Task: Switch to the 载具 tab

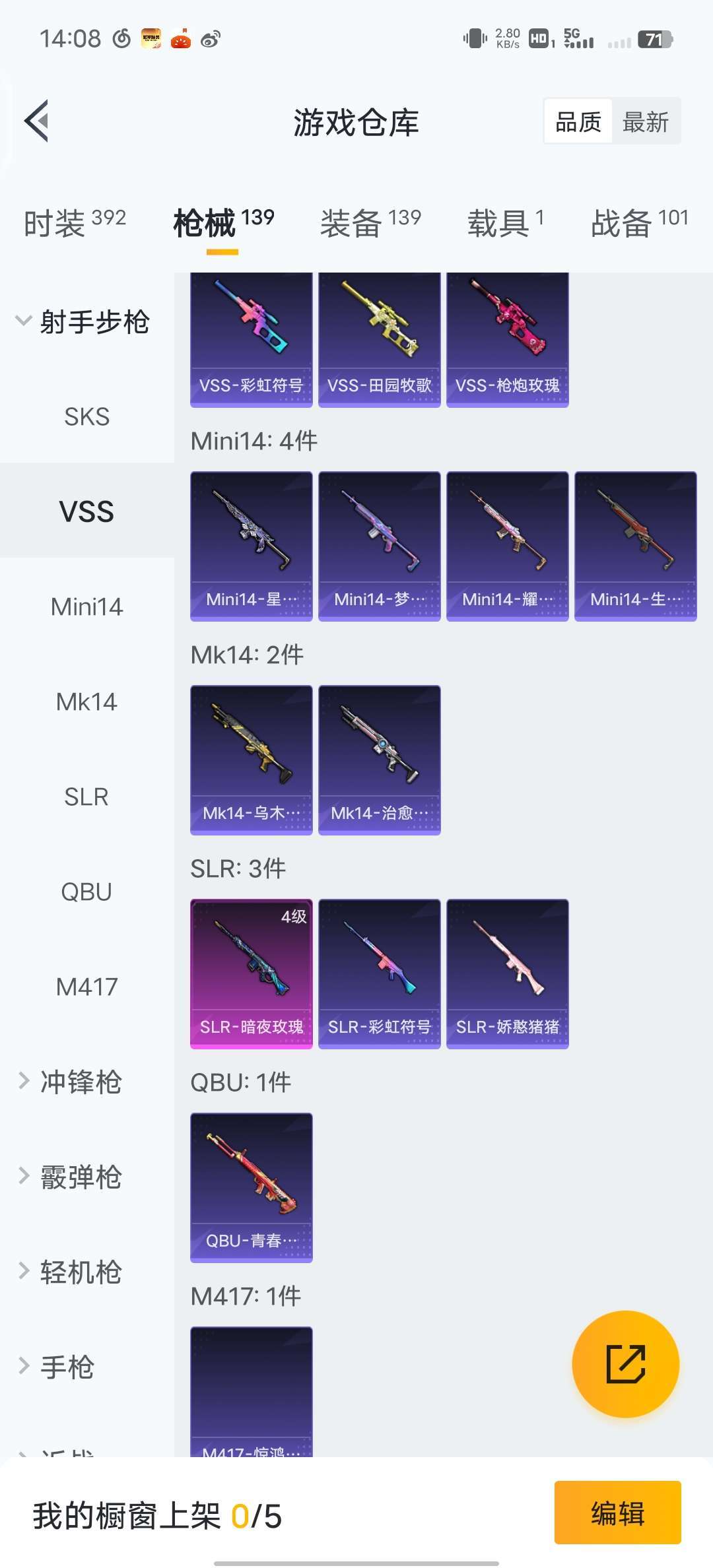Action: pyautogui.click(x=505, y=223)
